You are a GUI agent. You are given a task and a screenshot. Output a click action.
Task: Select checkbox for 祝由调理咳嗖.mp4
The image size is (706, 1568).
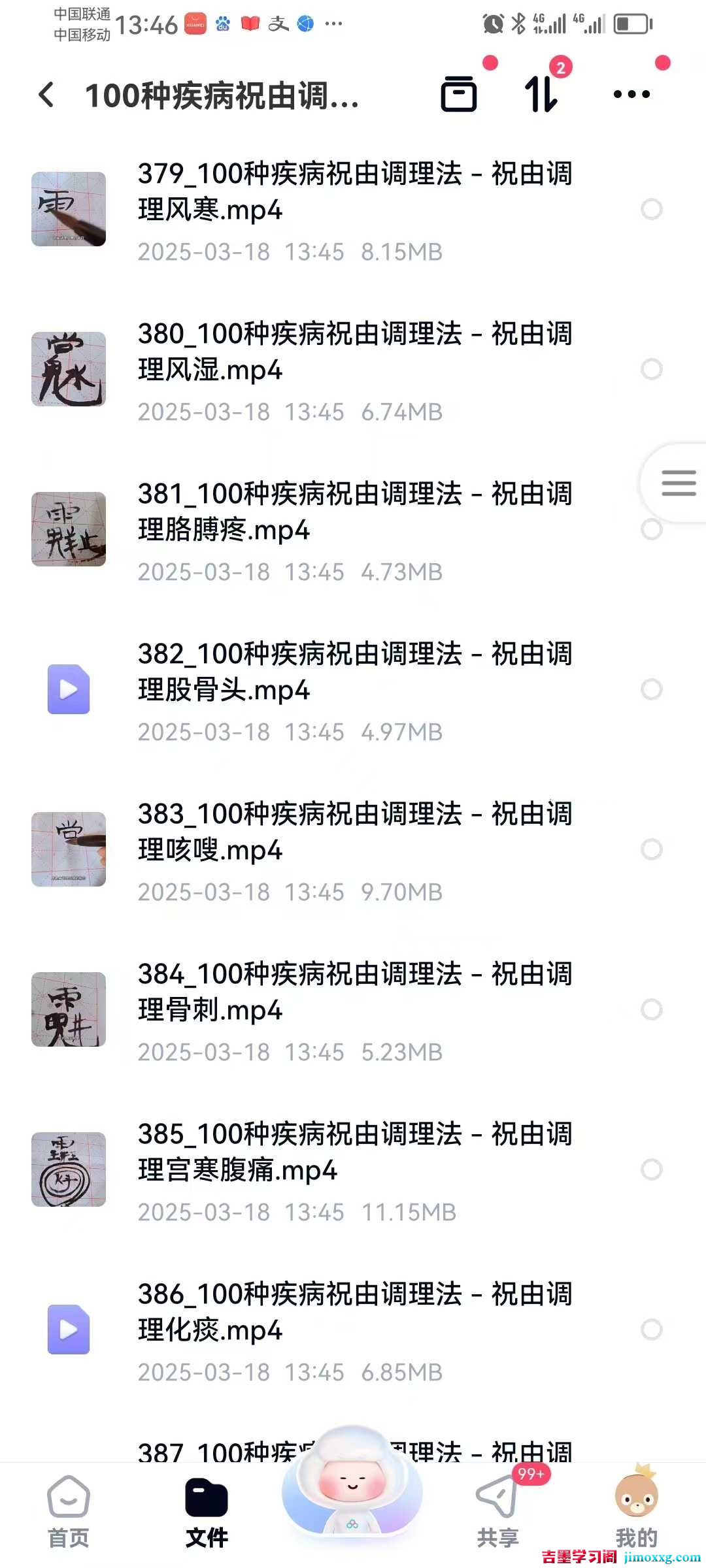click(x=651, y=849)
